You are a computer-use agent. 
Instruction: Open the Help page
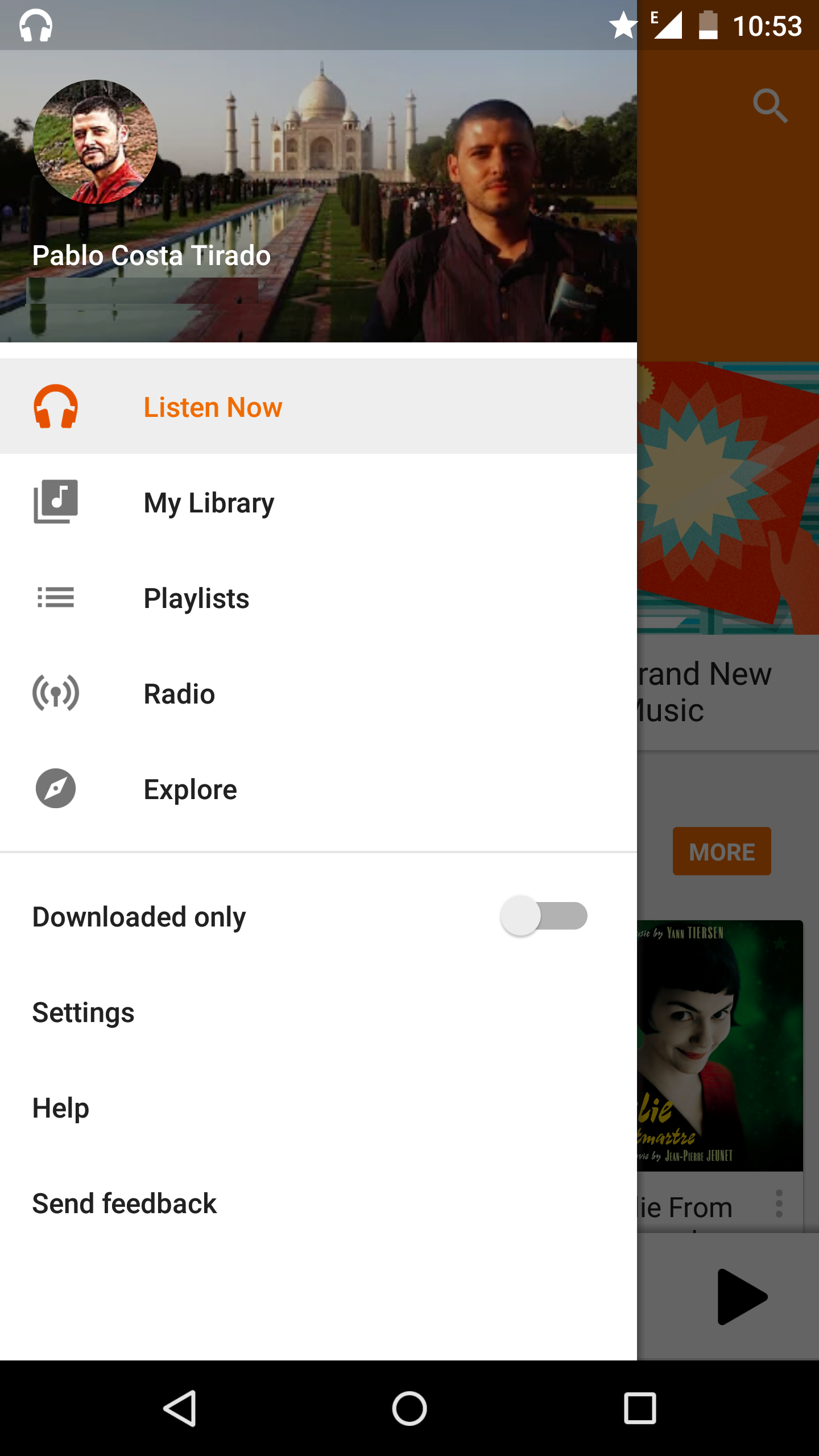point(318,1108)
